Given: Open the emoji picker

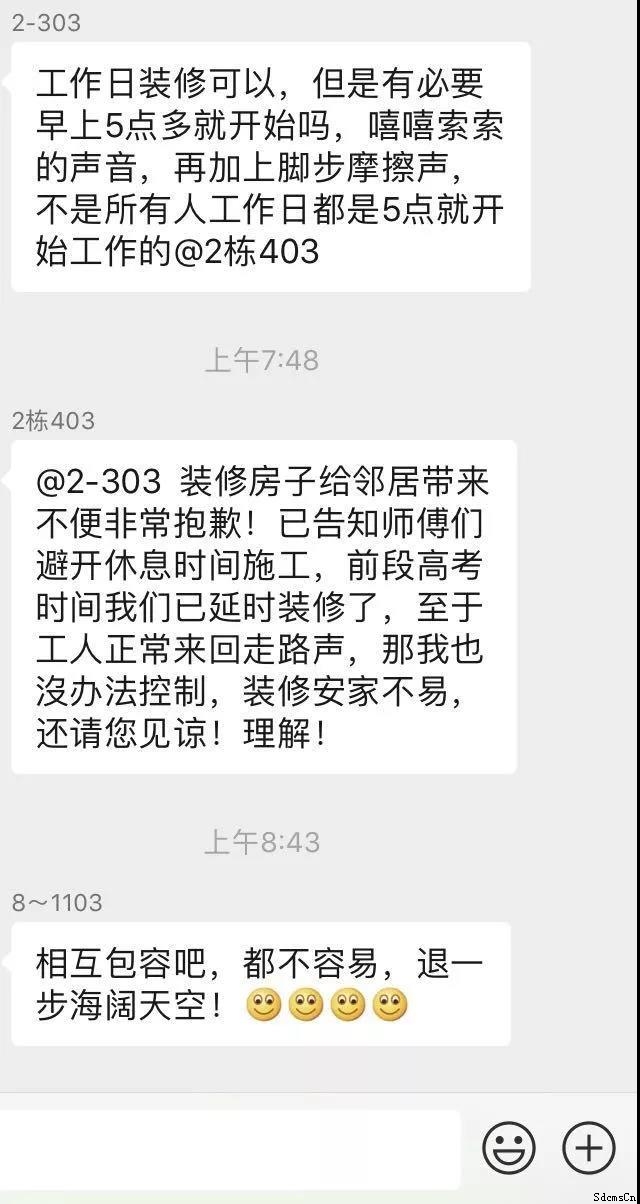Looking at the screenshot, I should [509, 1147].
